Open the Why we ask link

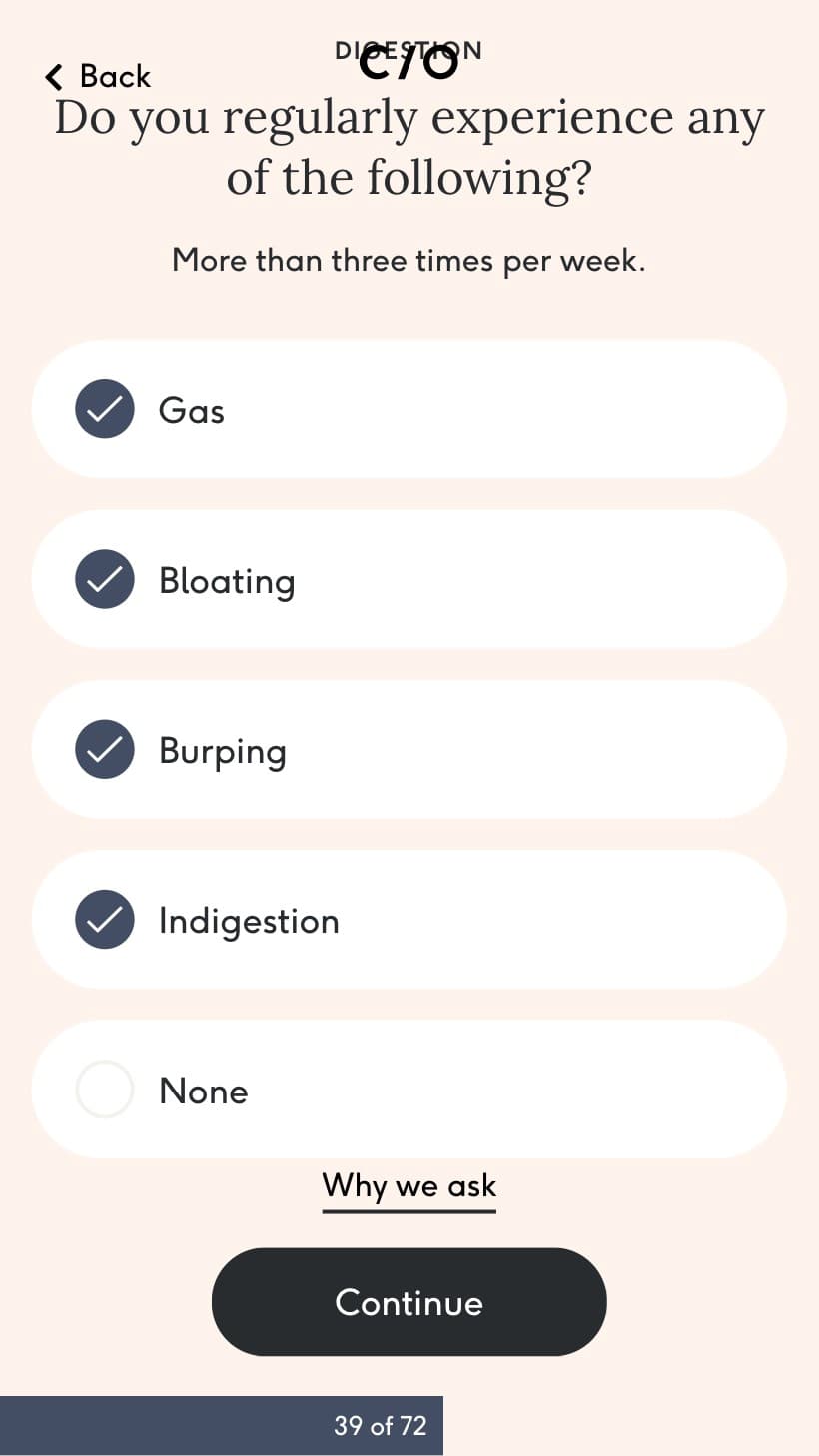(x=409, y=1186)
